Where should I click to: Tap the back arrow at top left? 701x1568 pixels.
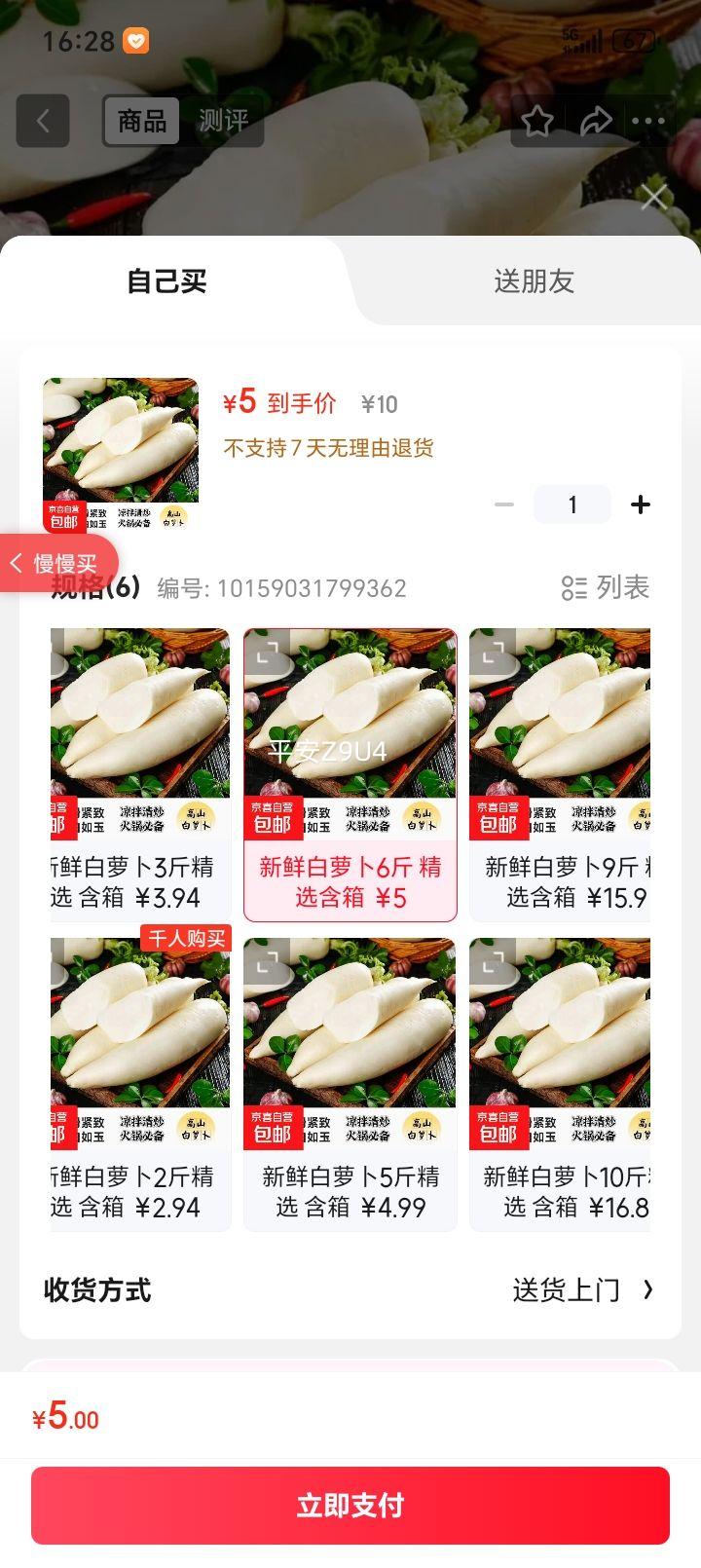click(43, 121)
